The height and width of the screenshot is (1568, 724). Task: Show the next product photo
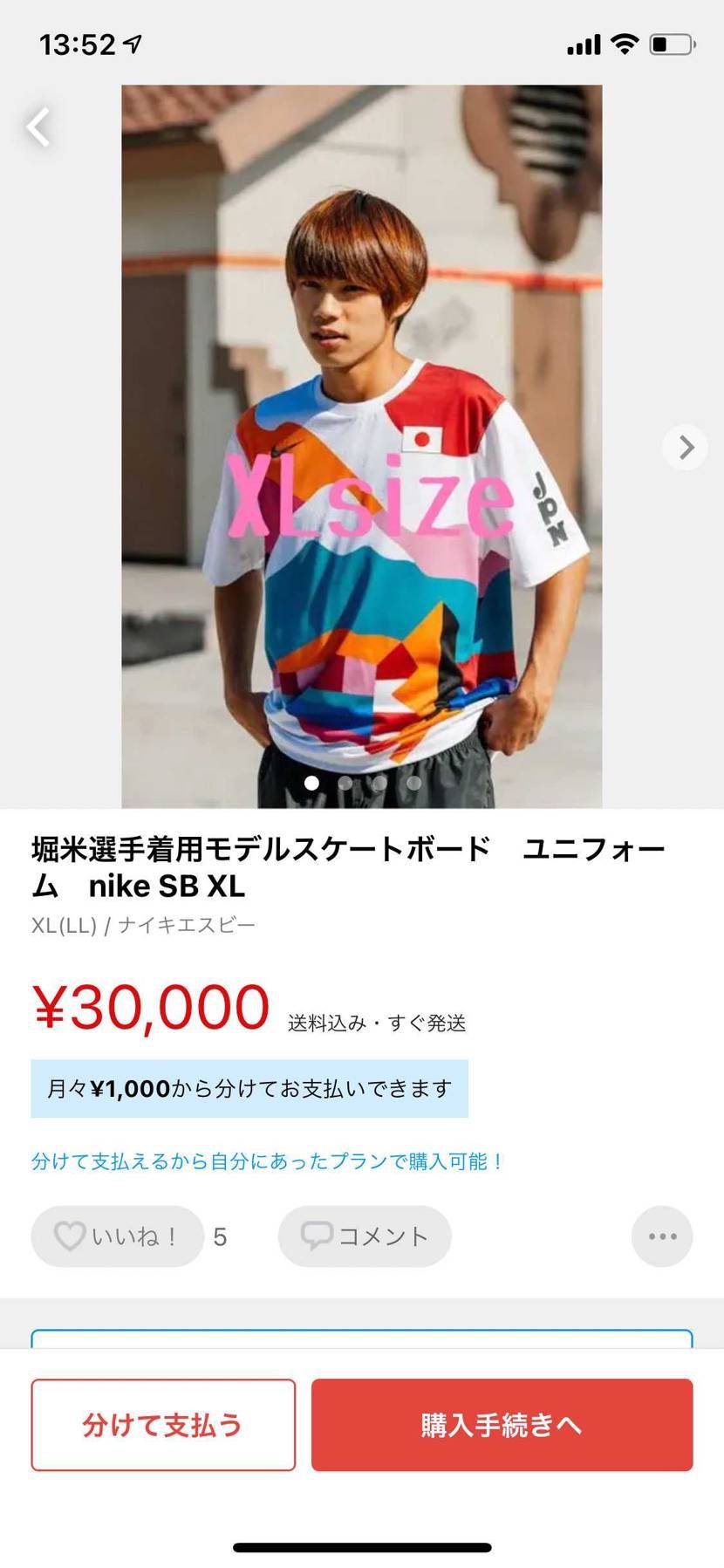[686, 448]
